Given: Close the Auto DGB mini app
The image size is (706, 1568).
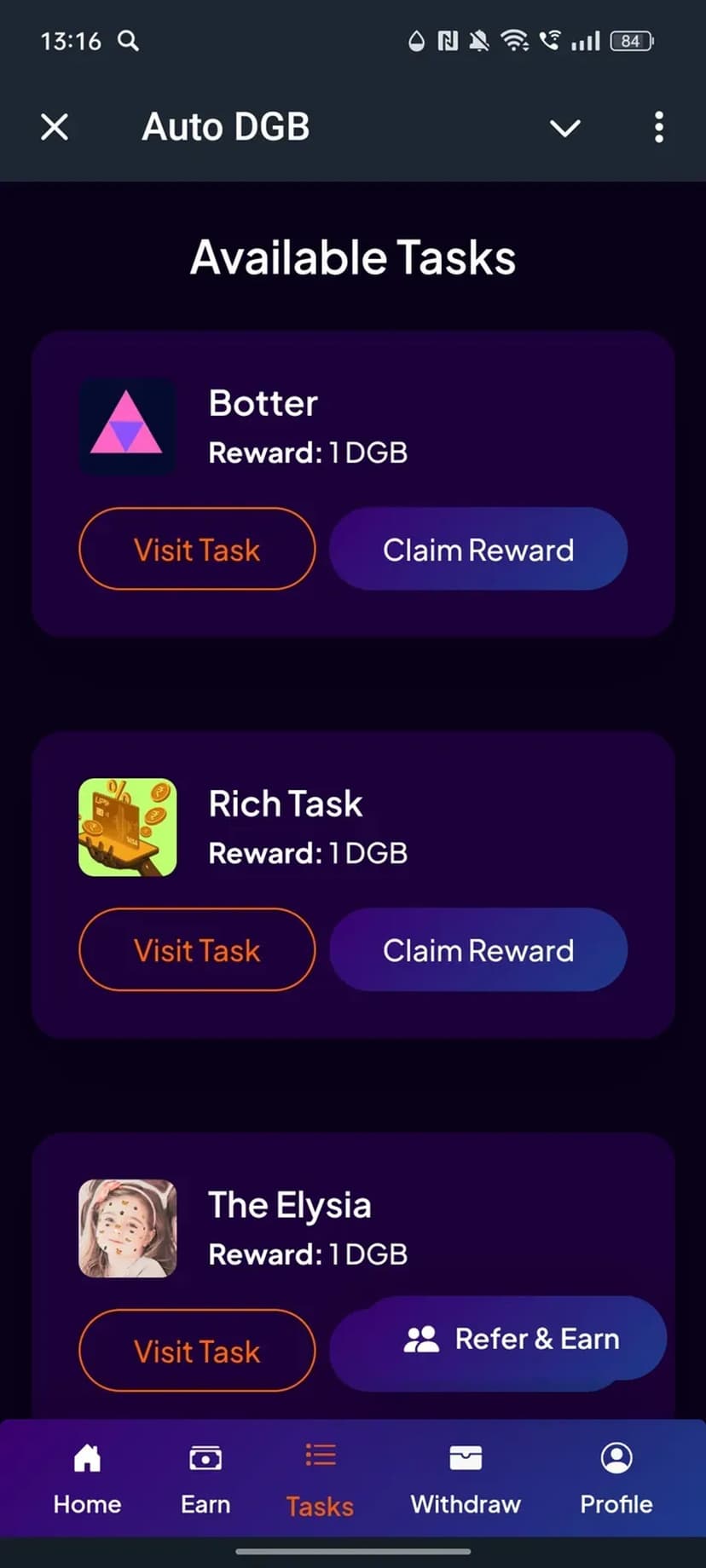Looking at the screenshot, I should click(x=55, y=128).
